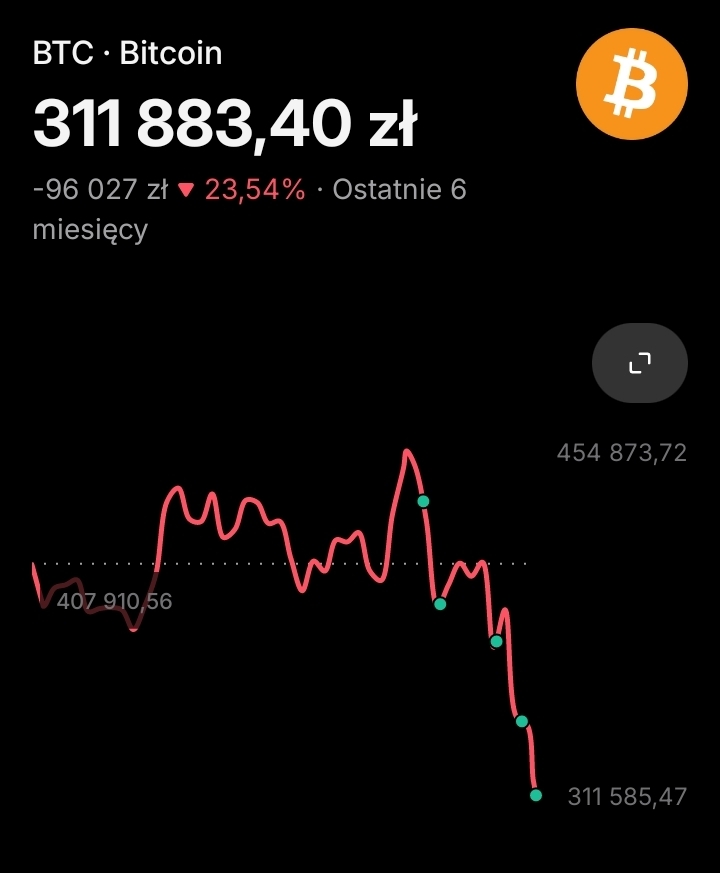Image resolution: width=720 pixels, height=873 pixels.
Task: Expand the price chart to fullscreen
Action: pyautogui.click(x=639, y=363)
